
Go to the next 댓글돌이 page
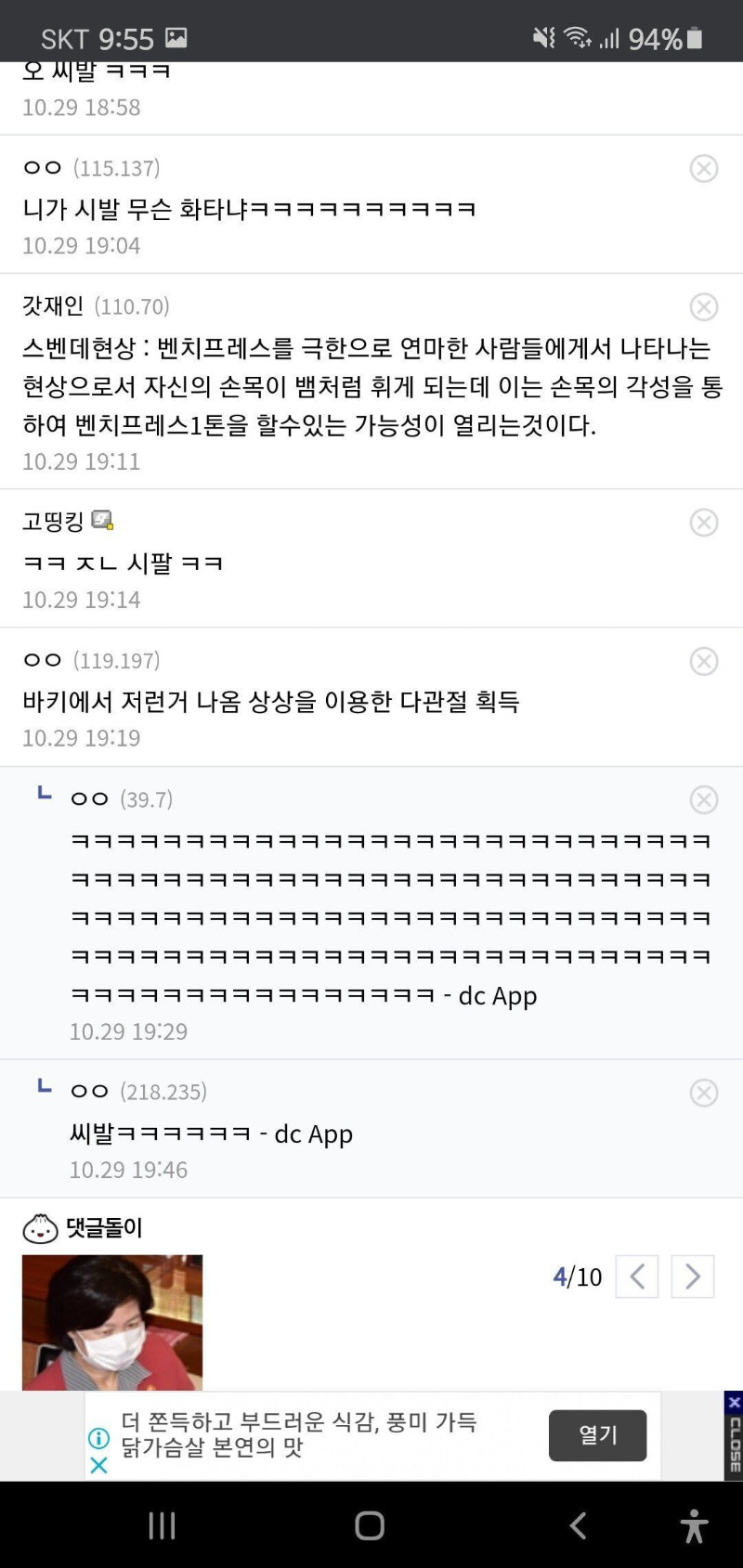(693, 1276)
